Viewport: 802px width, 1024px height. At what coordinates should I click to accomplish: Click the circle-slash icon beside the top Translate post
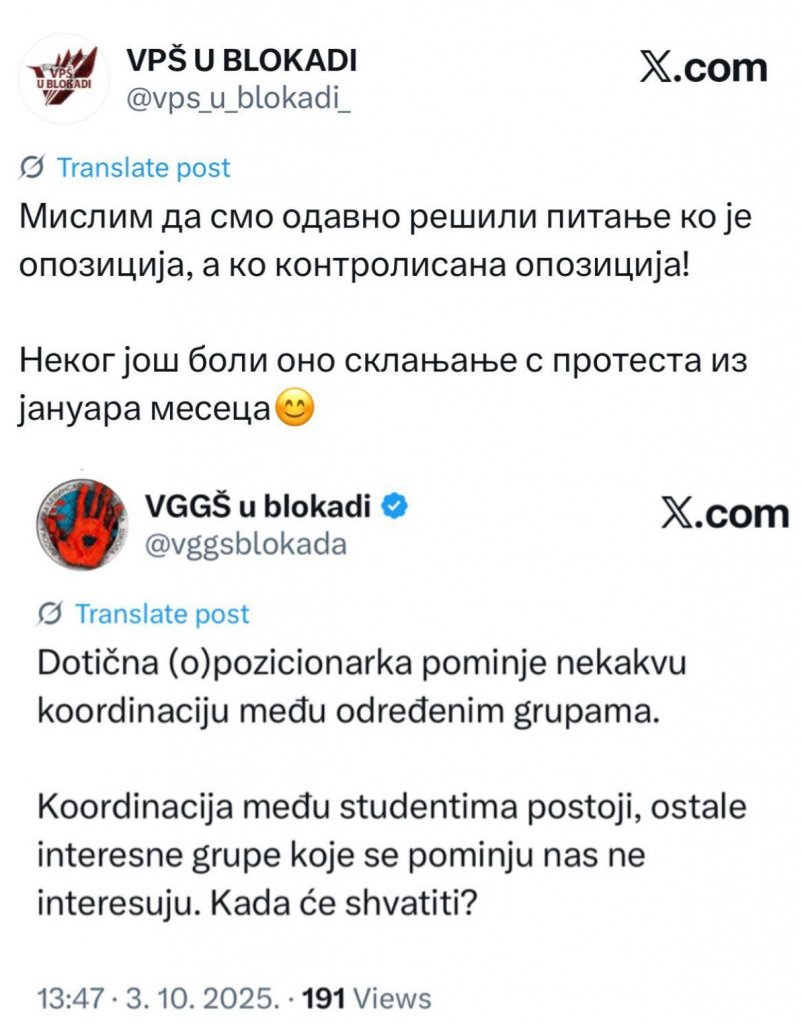[33, 167]
